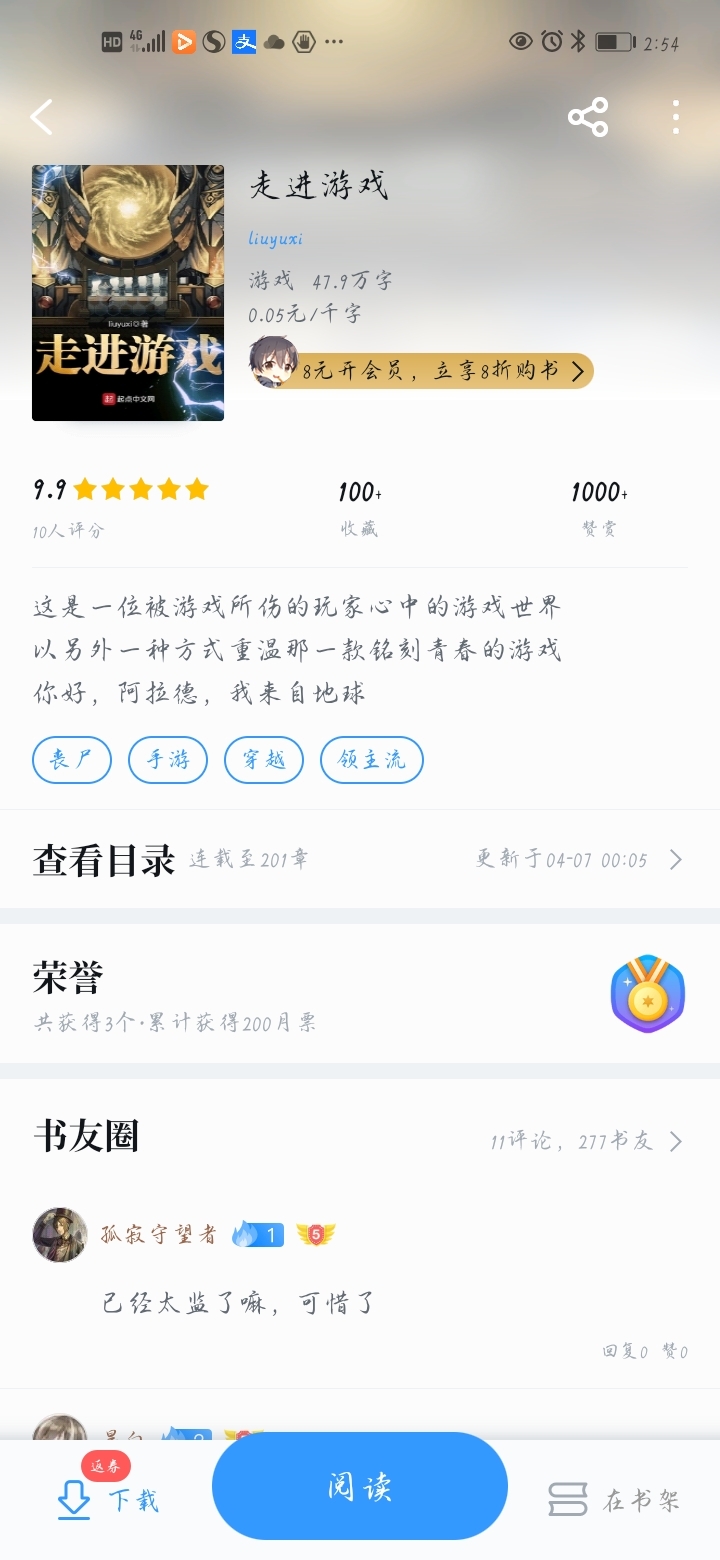
Task: Tap the 8元开会员 membership banner
Action: click(x=422, y=371)
